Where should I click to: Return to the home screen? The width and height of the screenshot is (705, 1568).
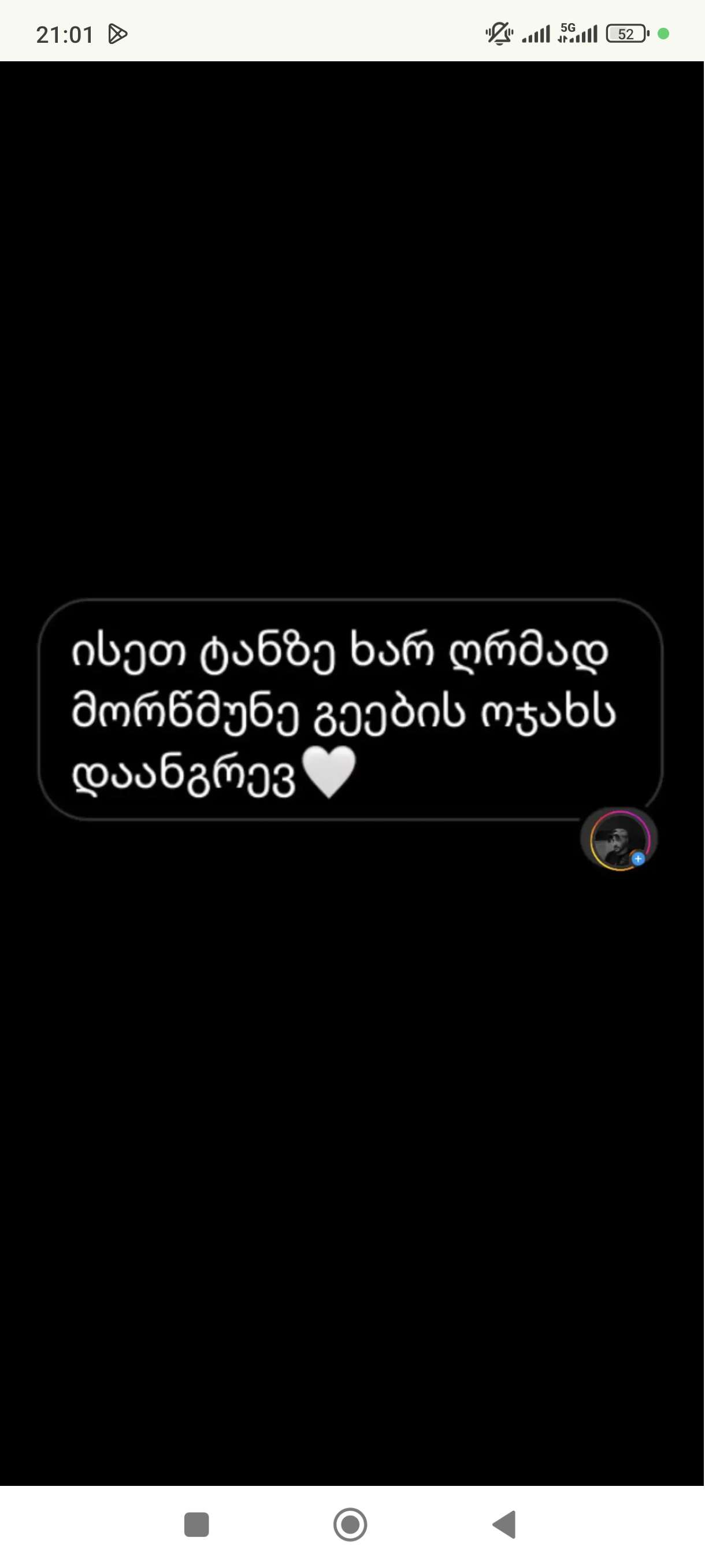coord(350,1524)
